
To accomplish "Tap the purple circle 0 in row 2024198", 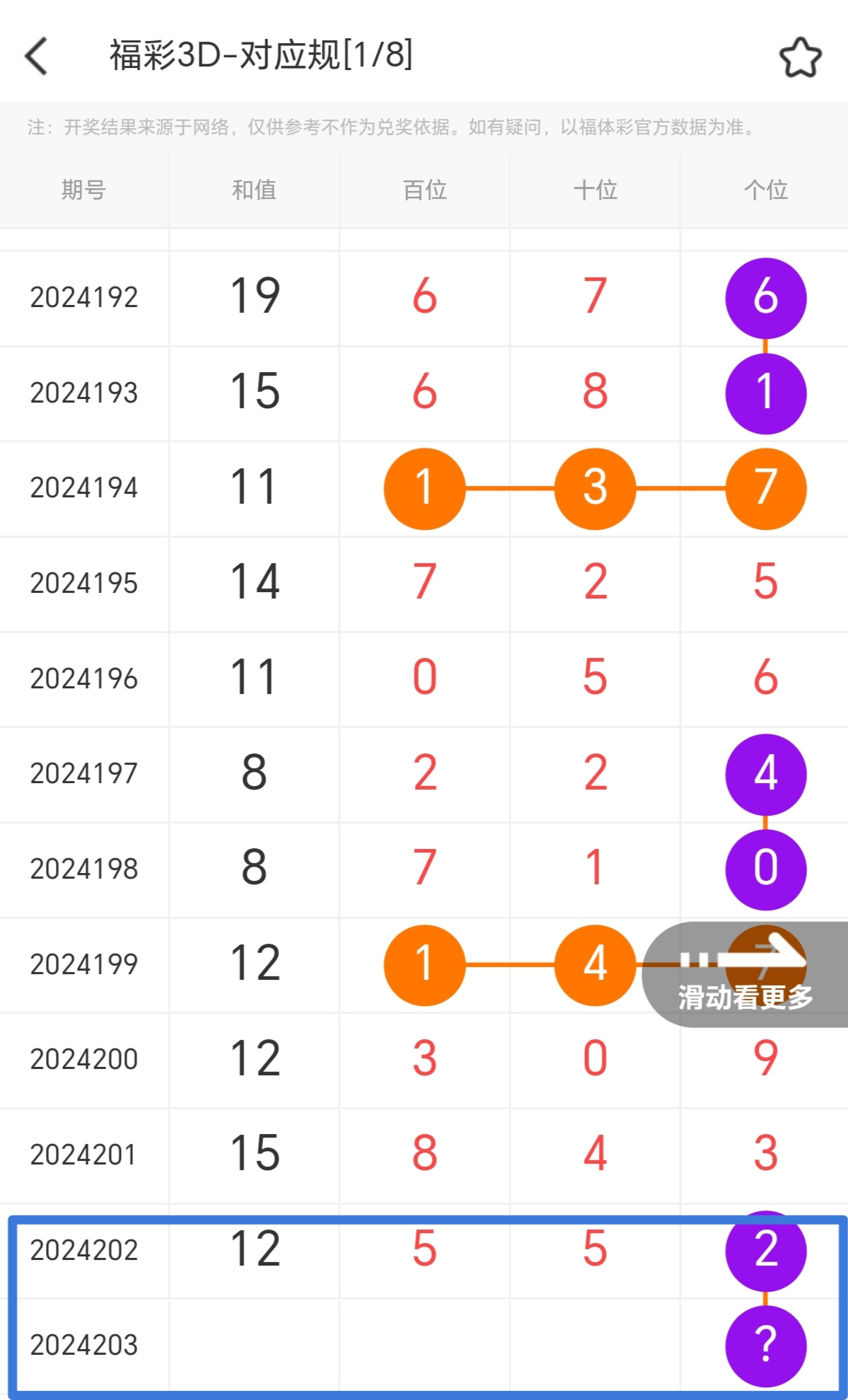I will click(765, 870).
